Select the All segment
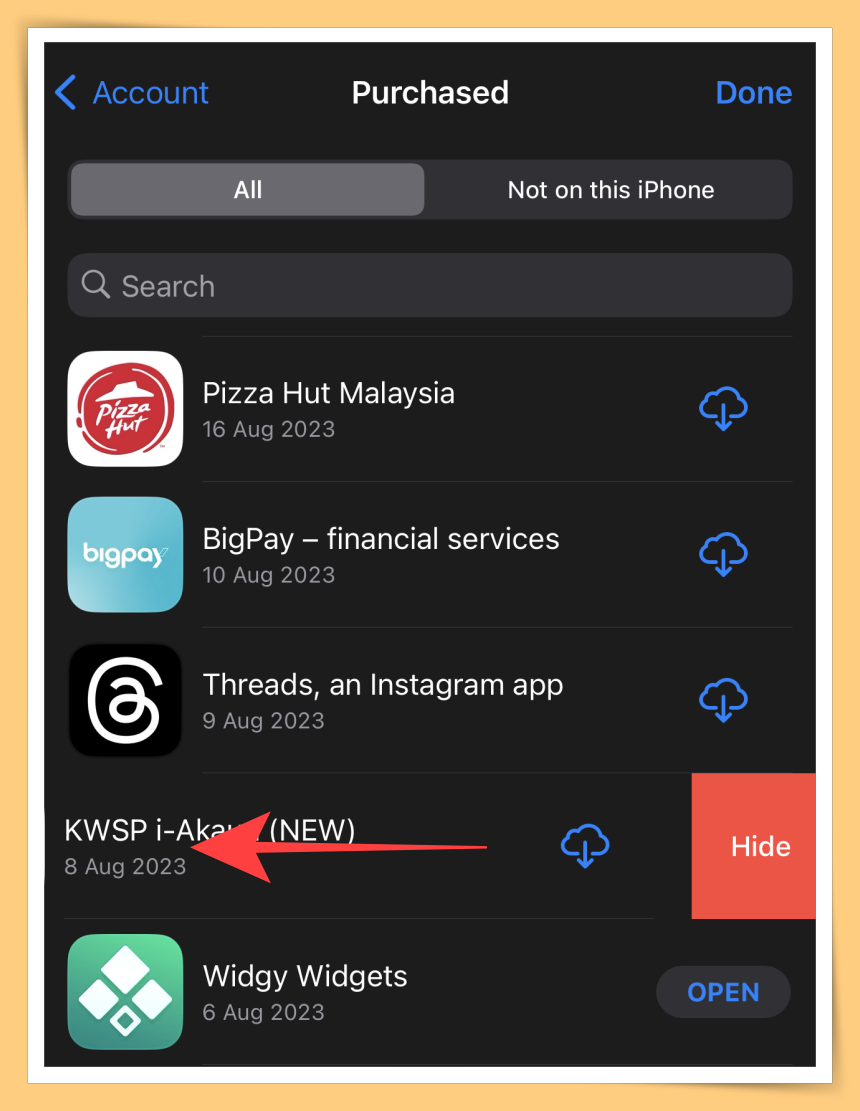 click(247, 190)
